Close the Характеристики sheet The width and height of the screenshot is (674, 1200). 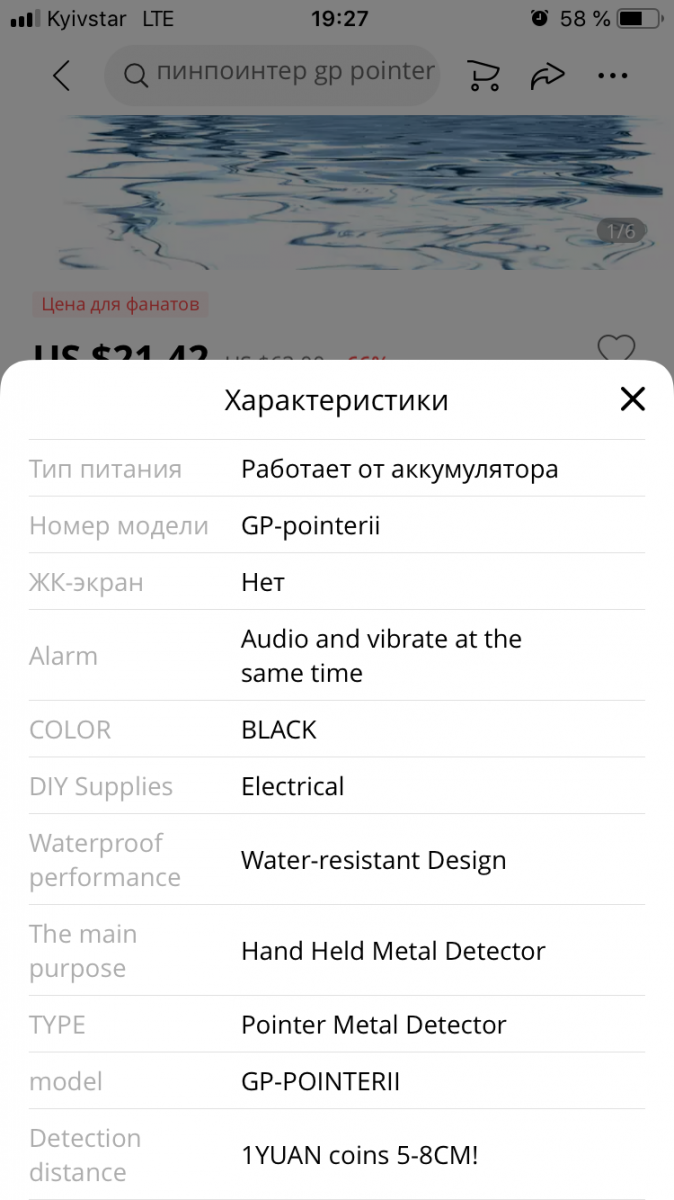click(x=632, y=400)
